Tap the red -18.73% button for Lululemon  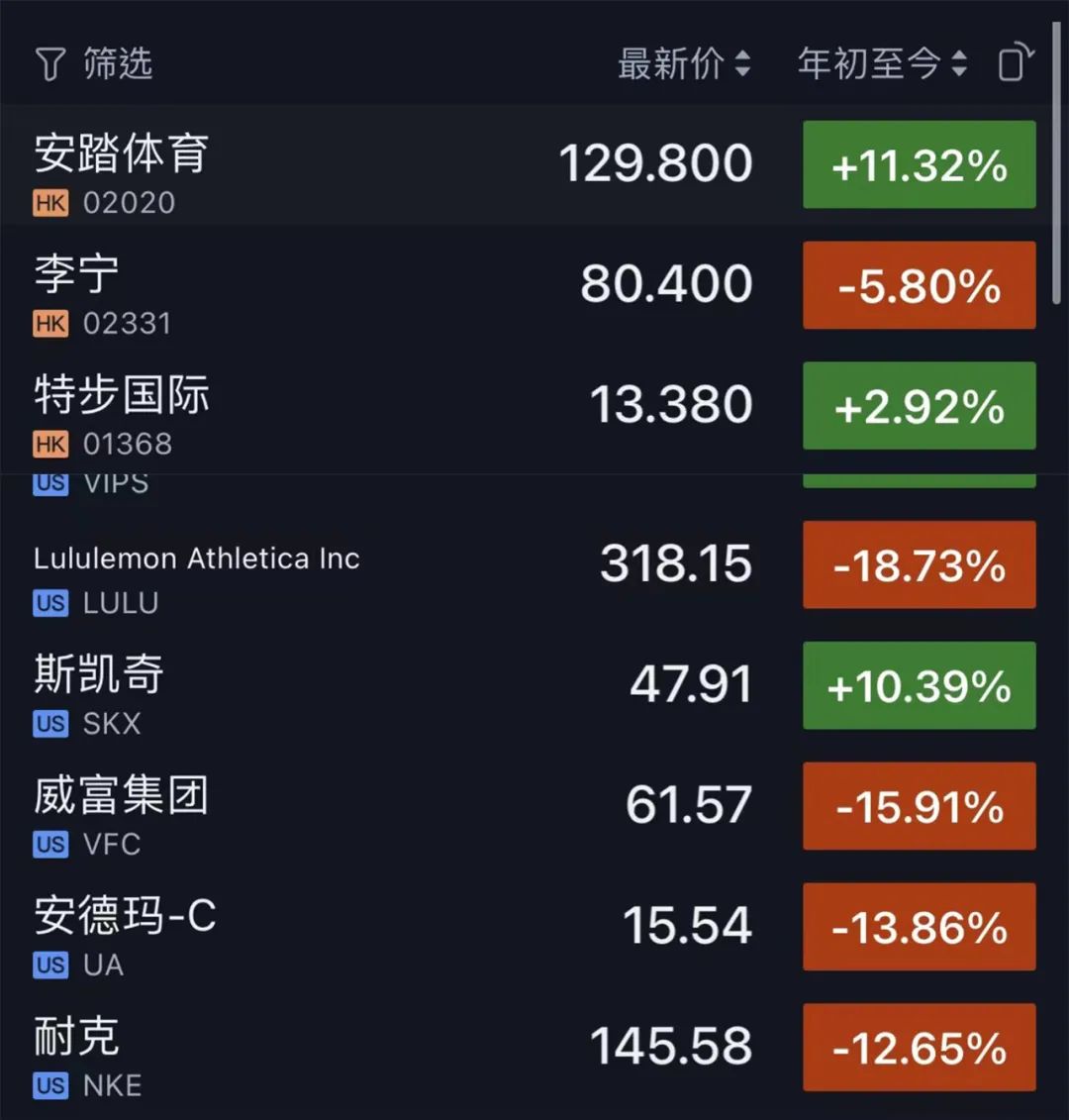click(x=919, y=565)
